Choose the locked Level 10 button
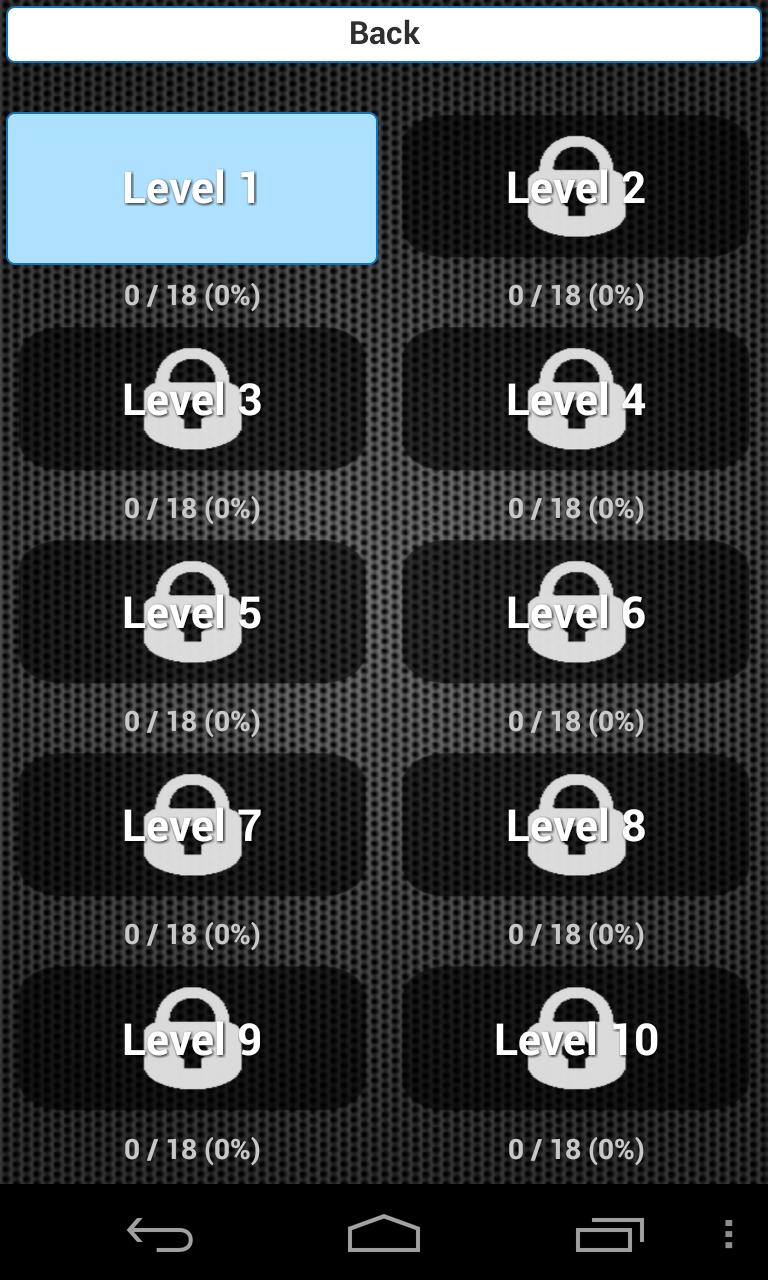Screen dimensions: 768x1280 [x=576, y=1040]
